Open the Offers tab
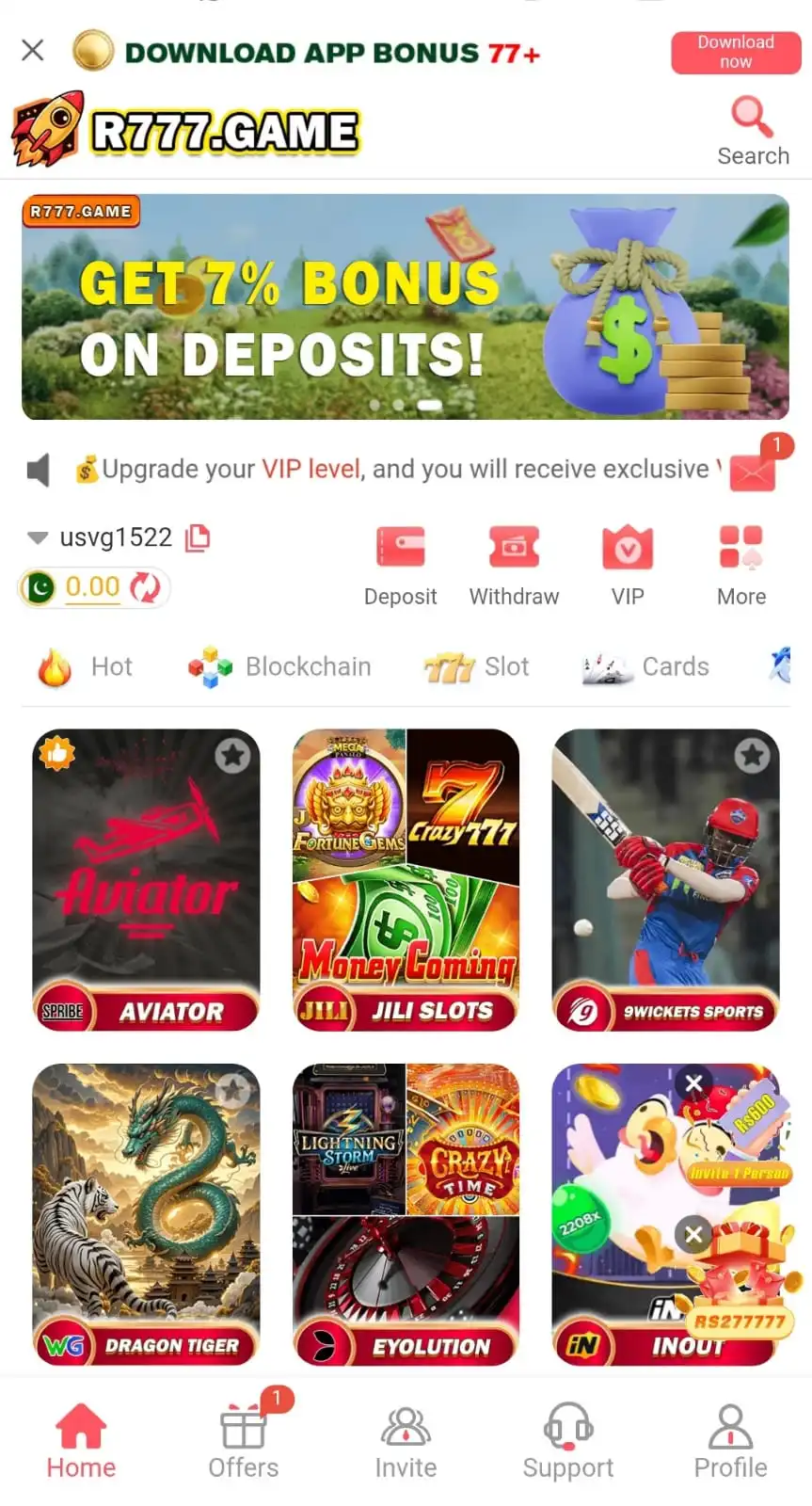 pos(244,1440)
